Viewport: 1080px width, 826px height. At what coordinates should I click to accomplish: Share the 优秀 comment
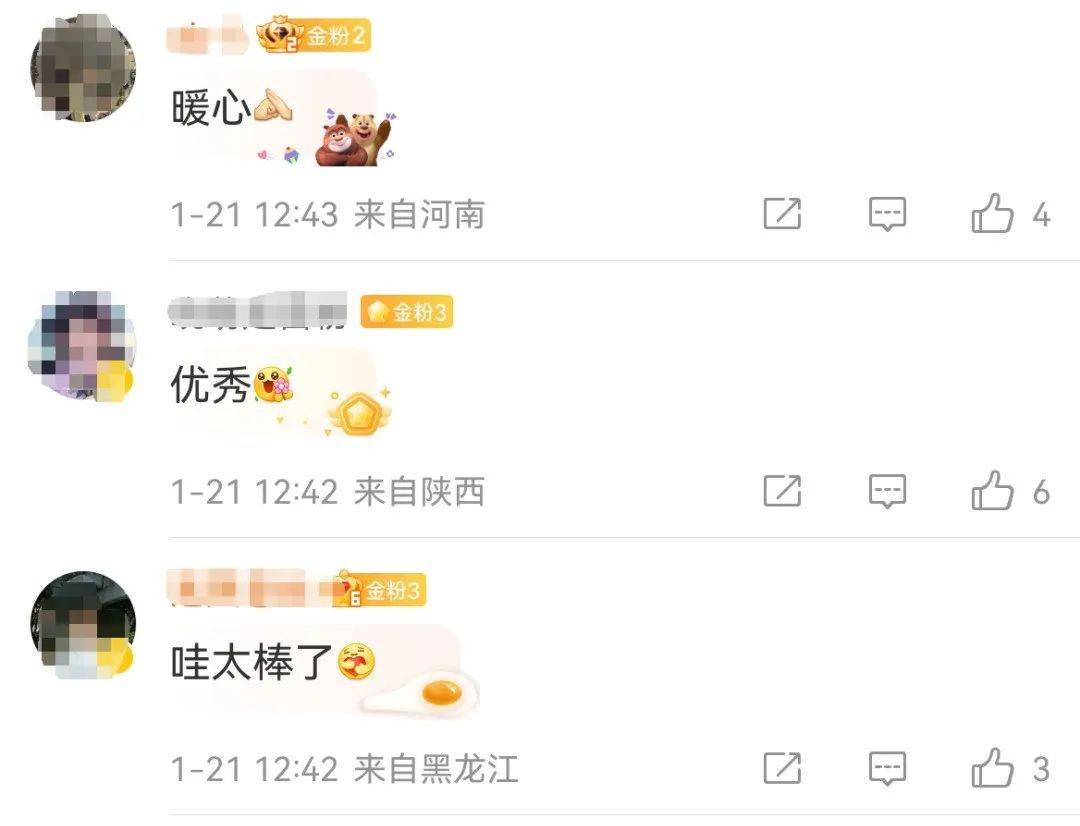click(782, 491)
